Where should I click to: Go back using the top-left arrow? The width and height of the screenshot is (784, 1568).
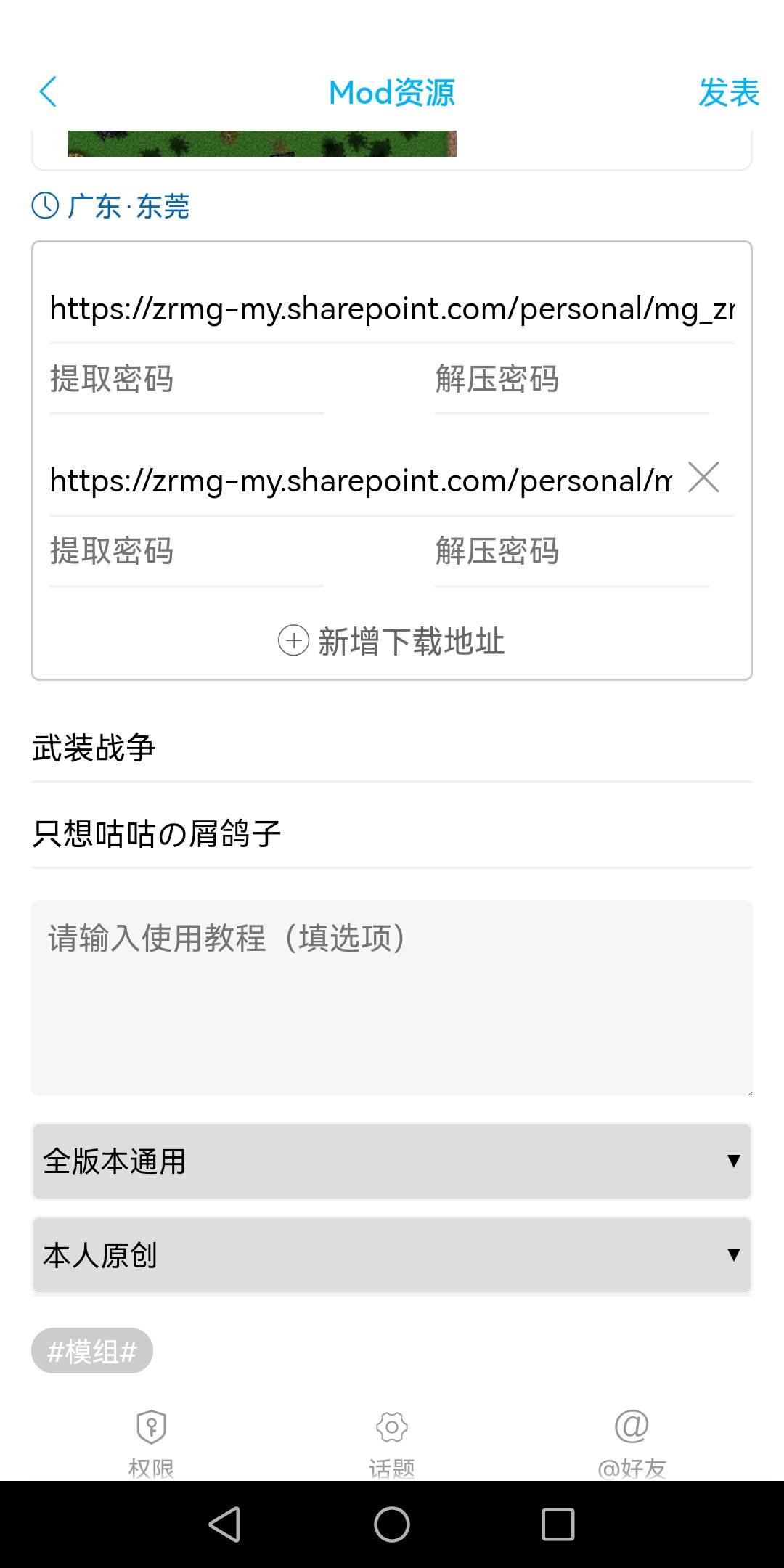coord(48,92)
